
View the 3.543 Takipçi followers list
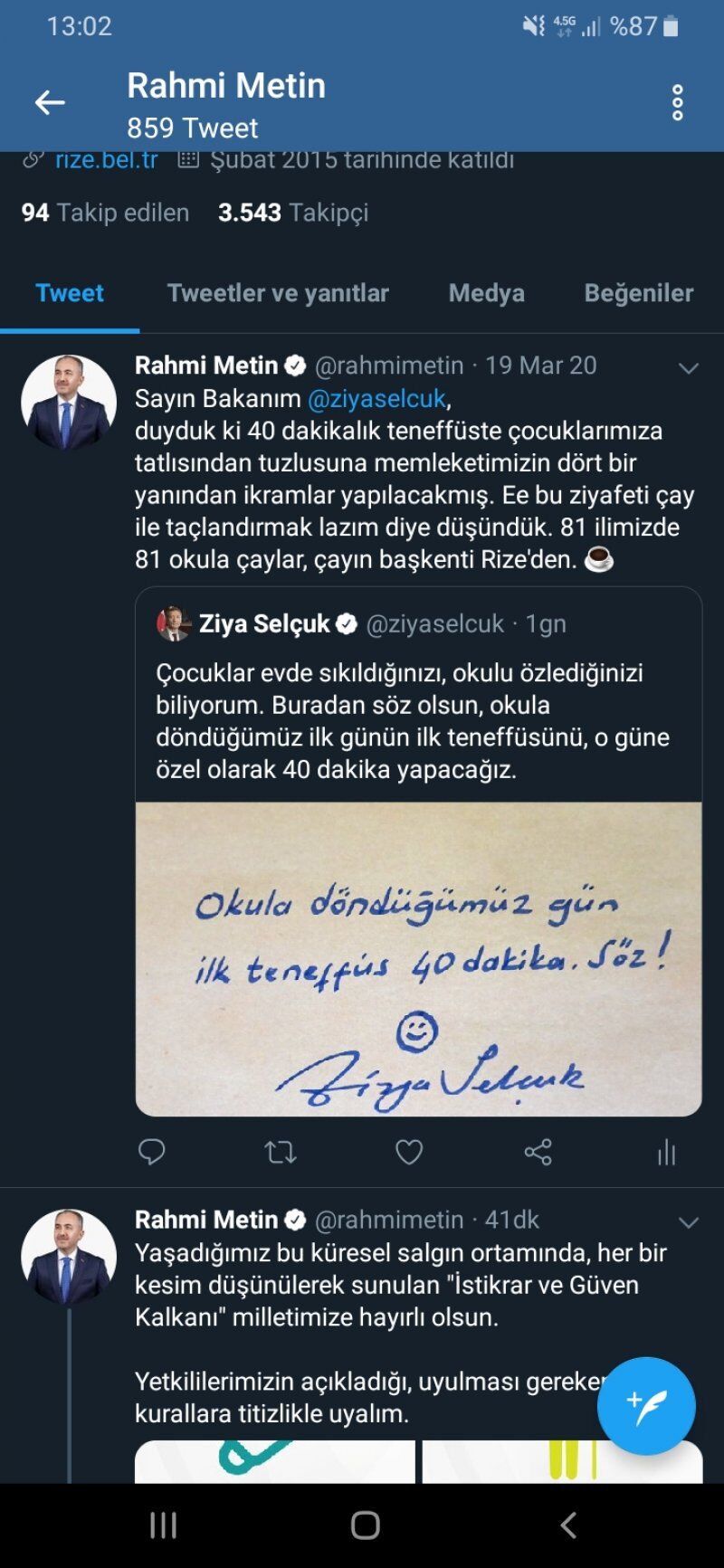pos(293,213)
